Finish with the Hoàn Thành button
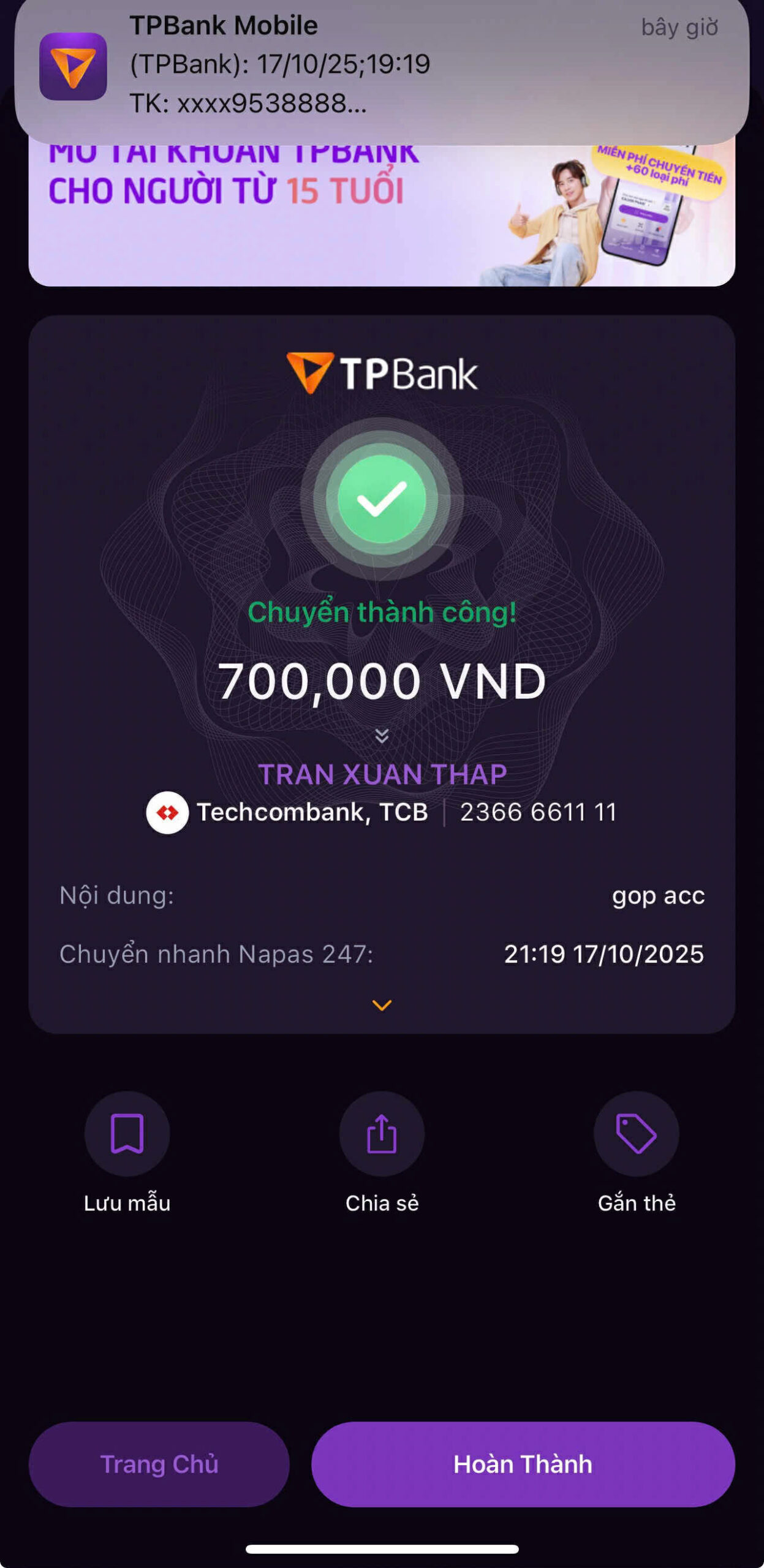Viewport: 764px width, 1568px height. (x=523, y=1464)
